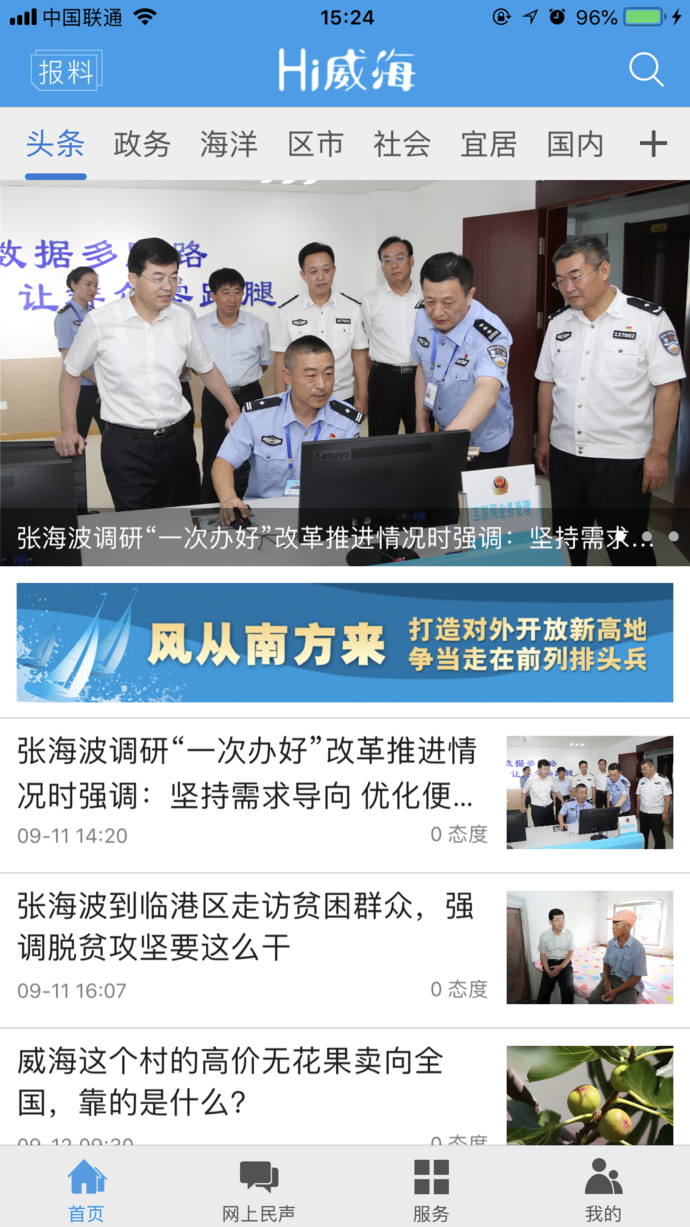The height and width of the screenshot is (1227, 690).
Task: Read 威海这个村的高价无花果 article
Action: tap(250, 1082)
